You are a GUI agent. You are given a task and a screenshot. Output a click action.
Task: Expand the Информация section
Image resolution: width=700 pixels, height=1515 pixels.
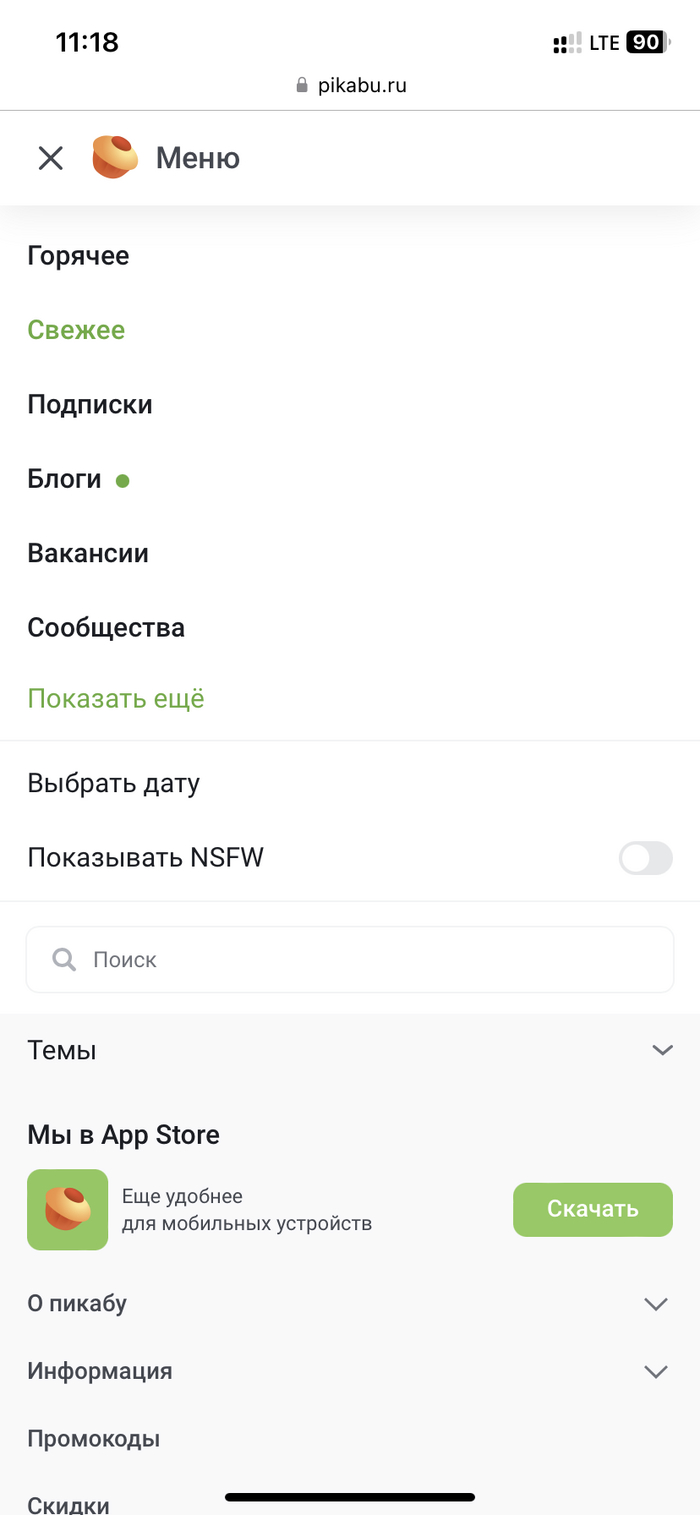pyautogui.click(x=350, y=1371)
